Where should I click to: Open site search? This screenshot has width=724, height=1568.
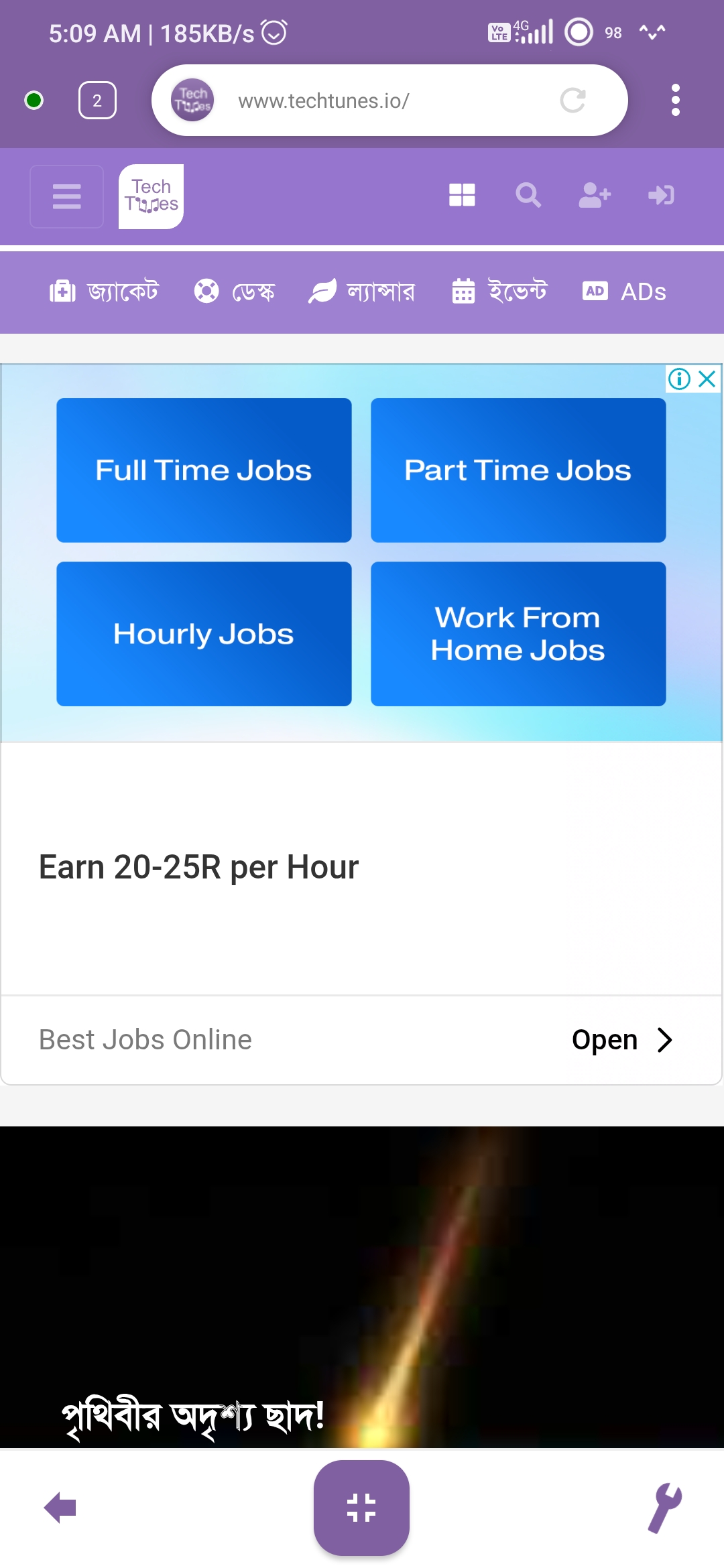tap(528, 195)
